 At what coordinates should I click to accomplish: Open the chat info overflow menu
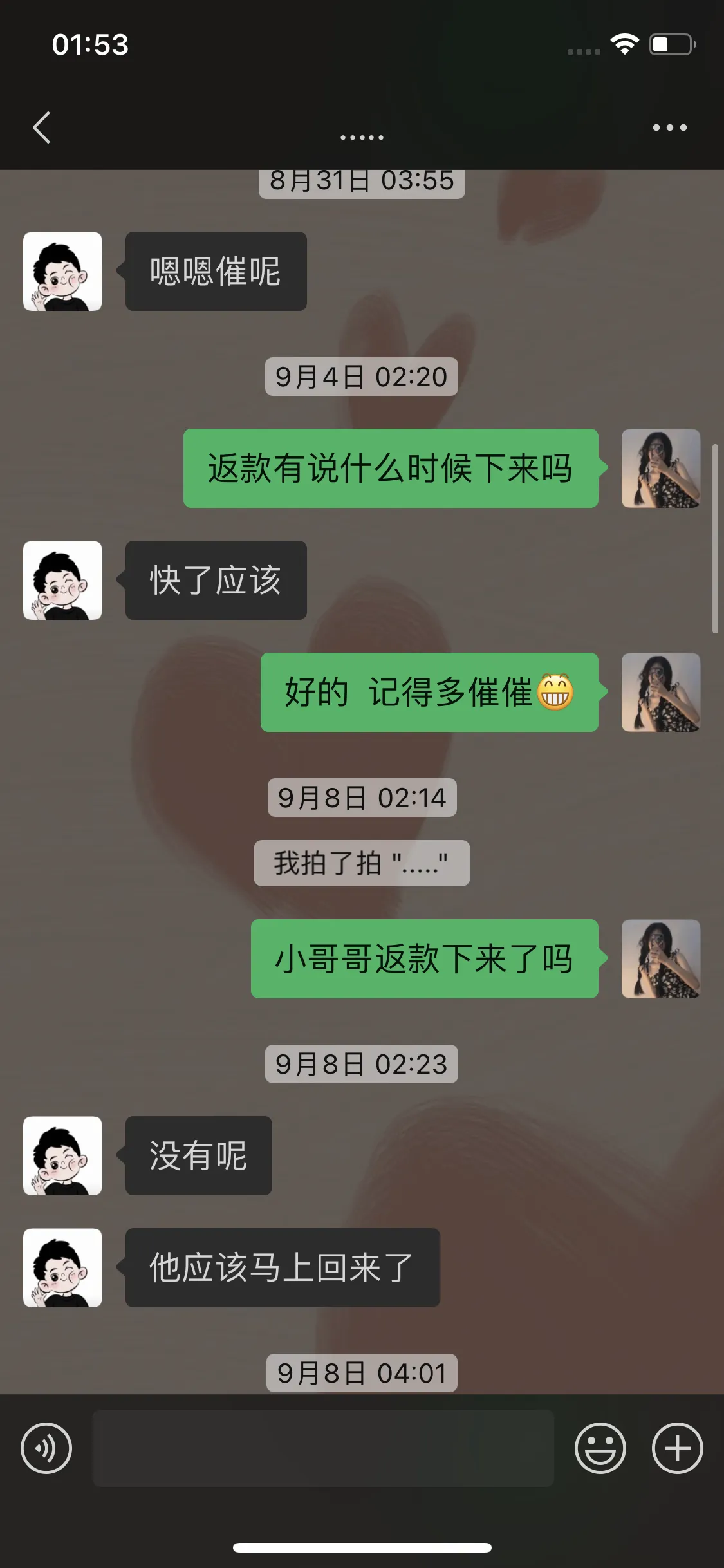click(x=669, y=127)
